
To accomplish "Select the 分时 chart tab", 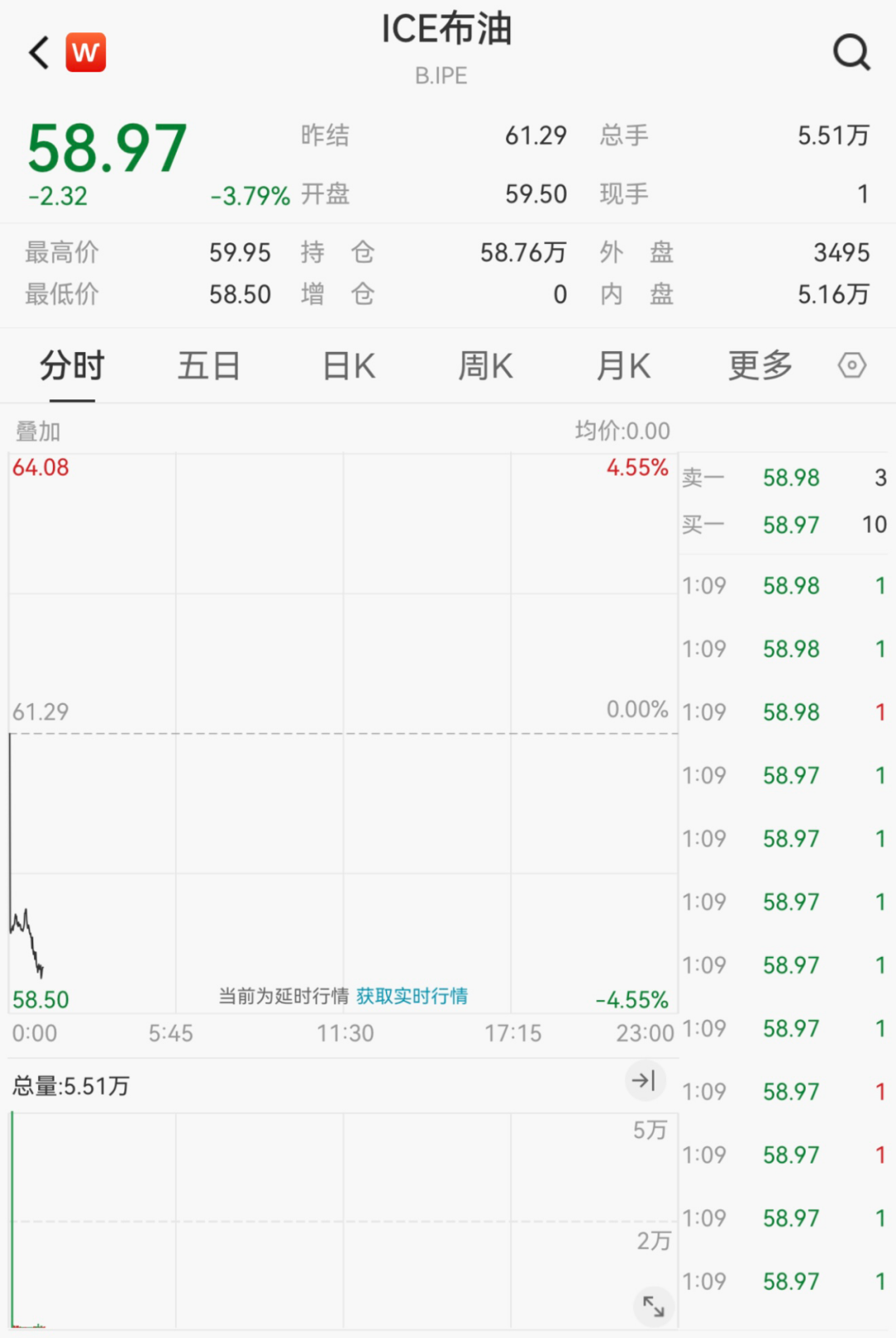I will pyautogui.click(x=72, y=366).
